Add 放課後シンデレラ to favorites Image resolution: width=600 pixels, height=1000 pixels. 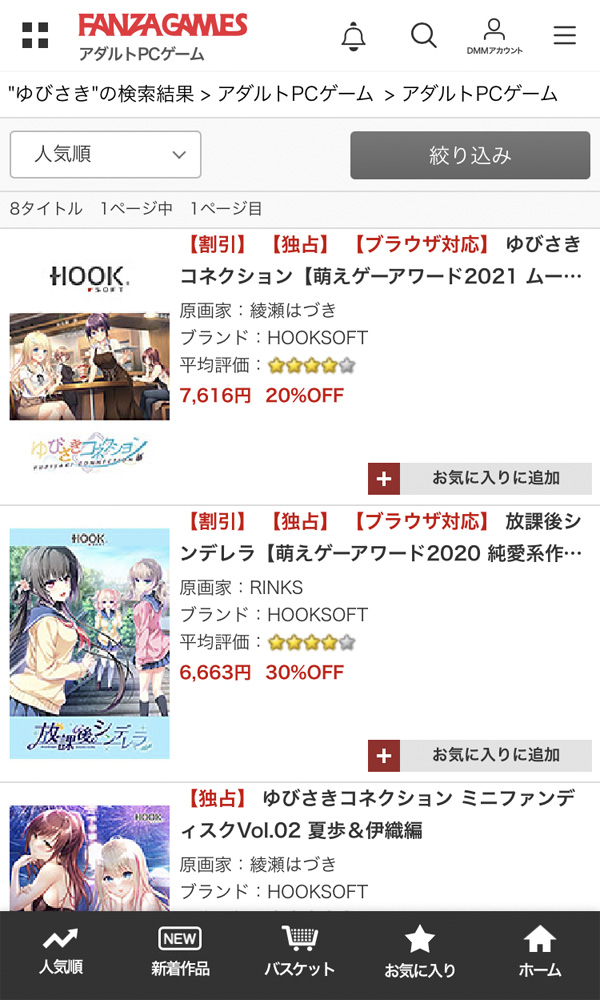480,755
